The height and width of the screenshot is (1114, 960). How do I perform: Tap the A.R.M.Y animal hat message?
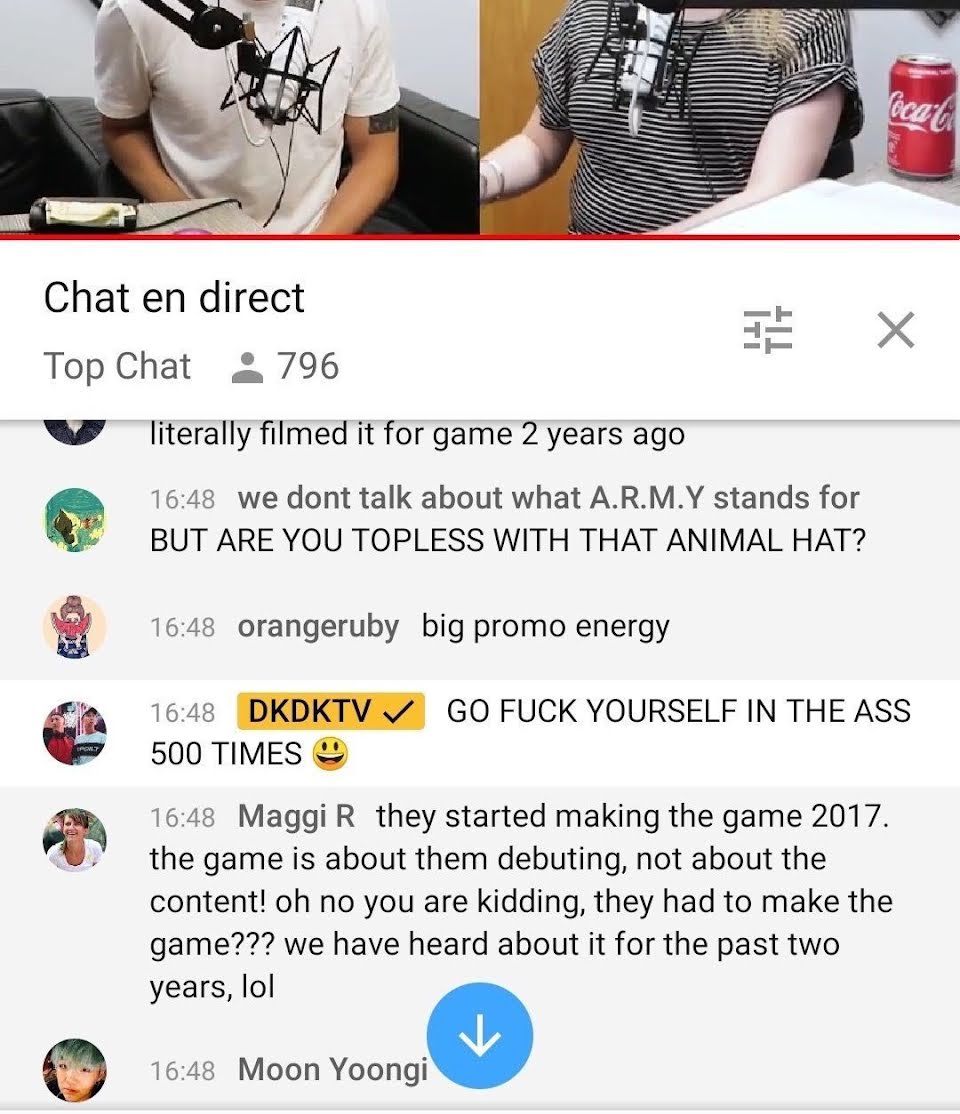[505, 519]
